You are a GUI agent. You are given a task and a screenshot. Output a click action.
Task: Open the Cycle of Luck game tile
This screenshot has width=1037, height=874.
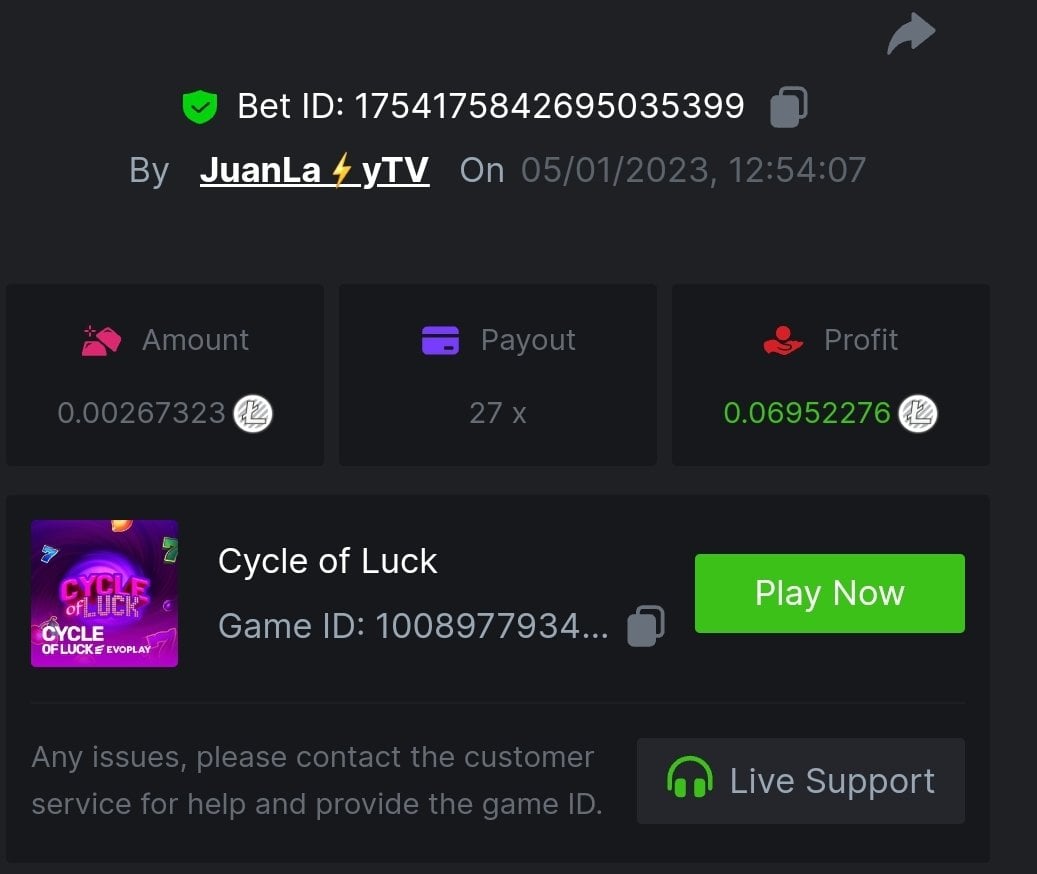(105, 593)
